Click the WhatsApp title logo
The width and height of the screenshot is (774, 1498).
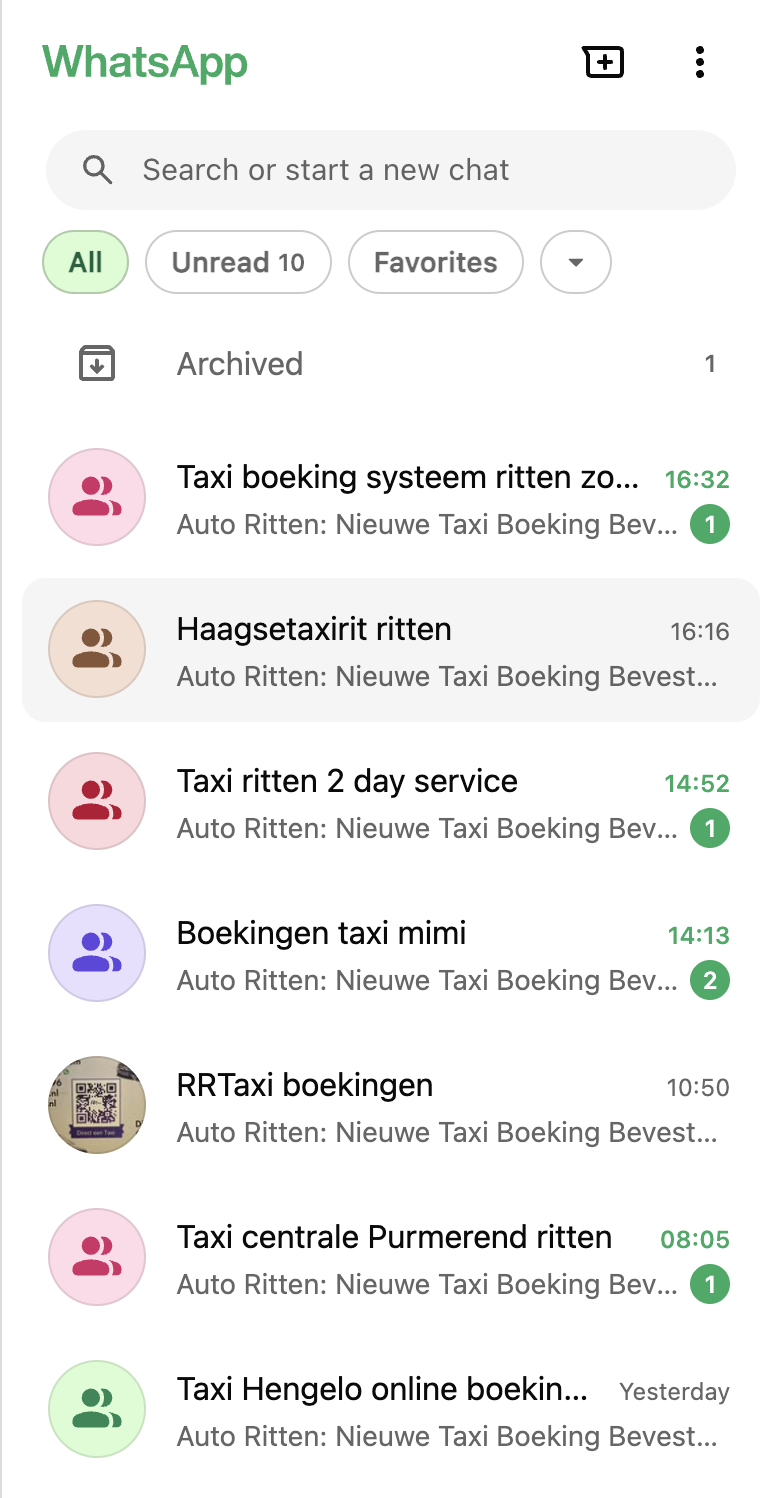[x=144, y=62]
